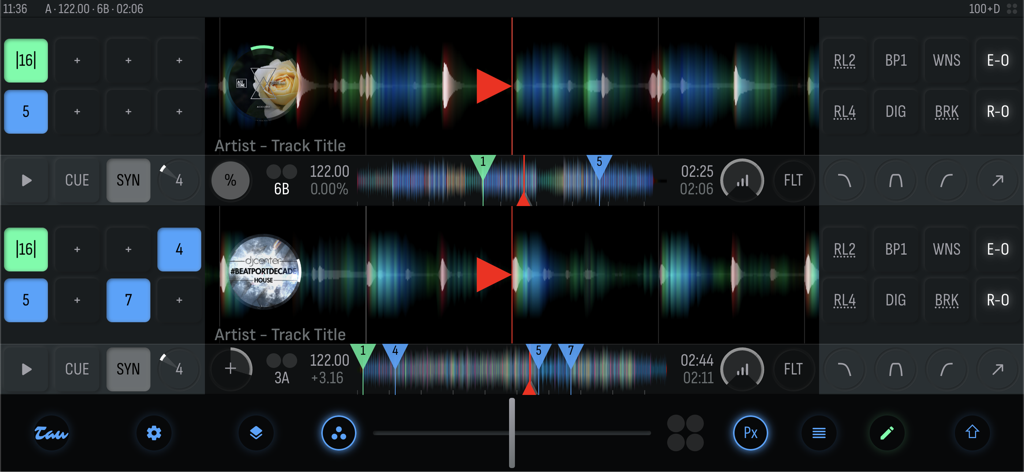Open the track list menu icon
The height and width of the screenshot is (472, 1024).
[x=819, y=433]
